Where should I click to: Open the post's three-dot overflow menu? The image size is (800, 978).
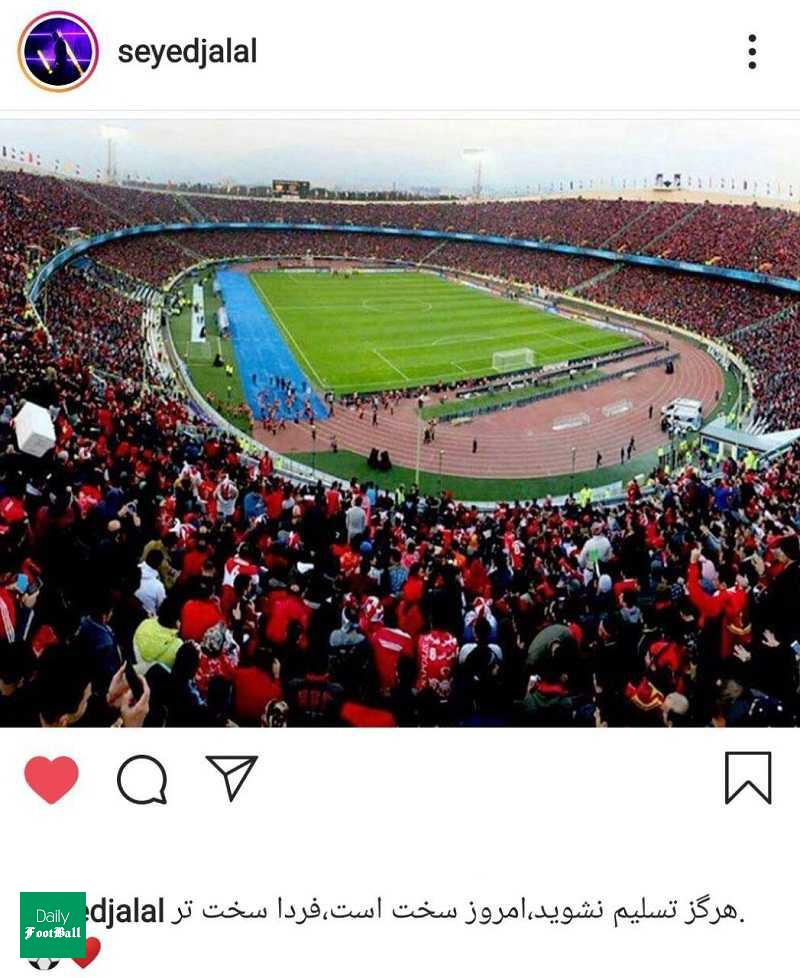point(752,52)
